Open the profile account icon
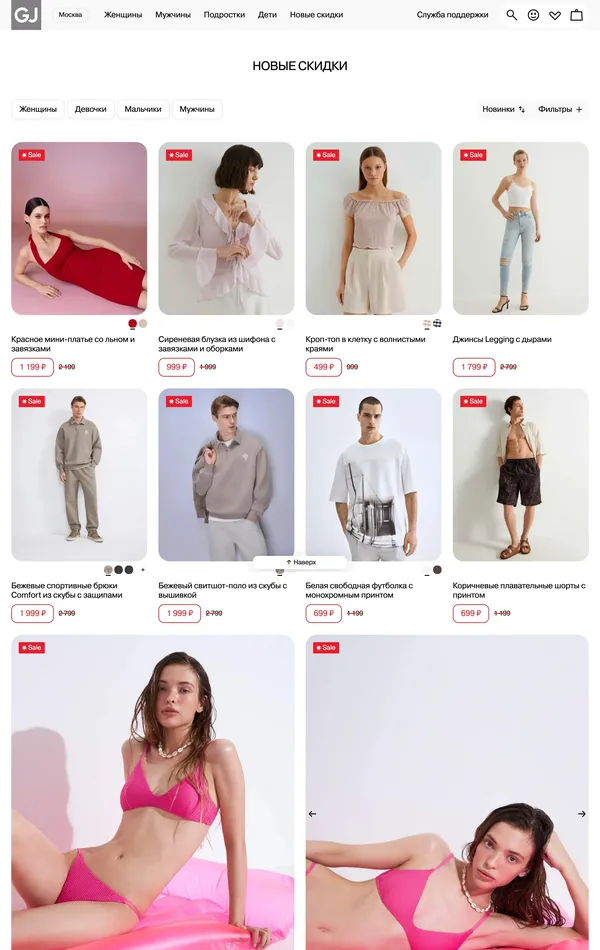This screenshot has width=600, height=950. (533, 15)
